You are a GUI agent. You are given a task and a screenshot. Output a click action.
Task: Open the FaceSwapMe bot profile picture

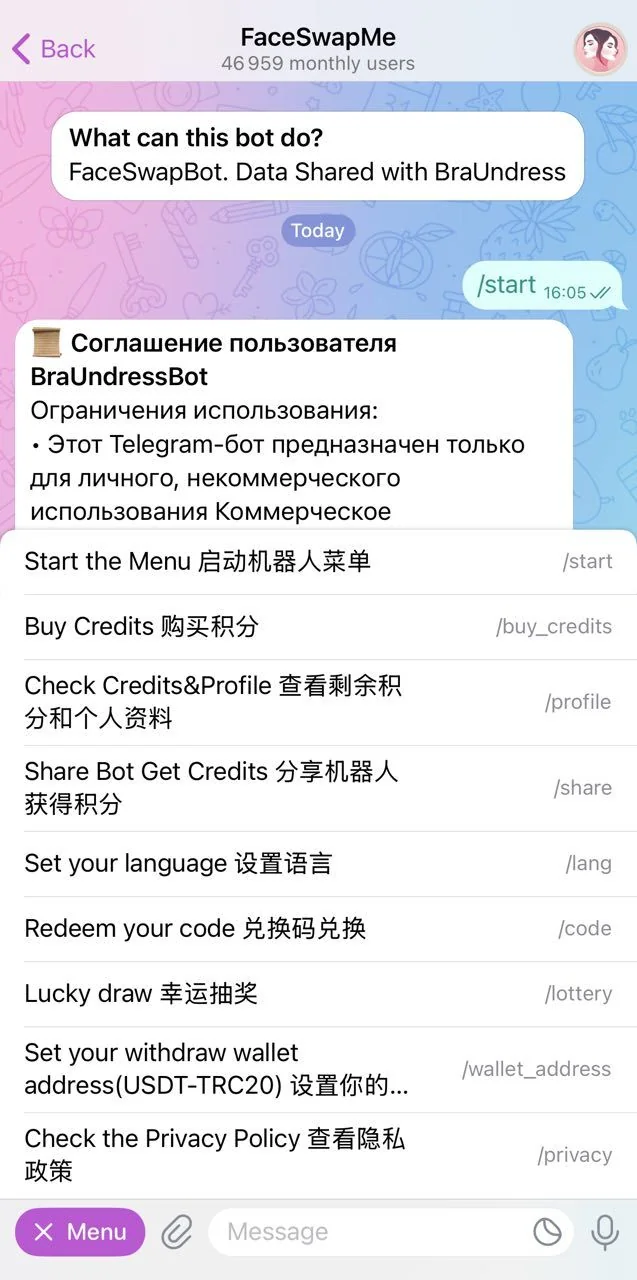point(600,48)
